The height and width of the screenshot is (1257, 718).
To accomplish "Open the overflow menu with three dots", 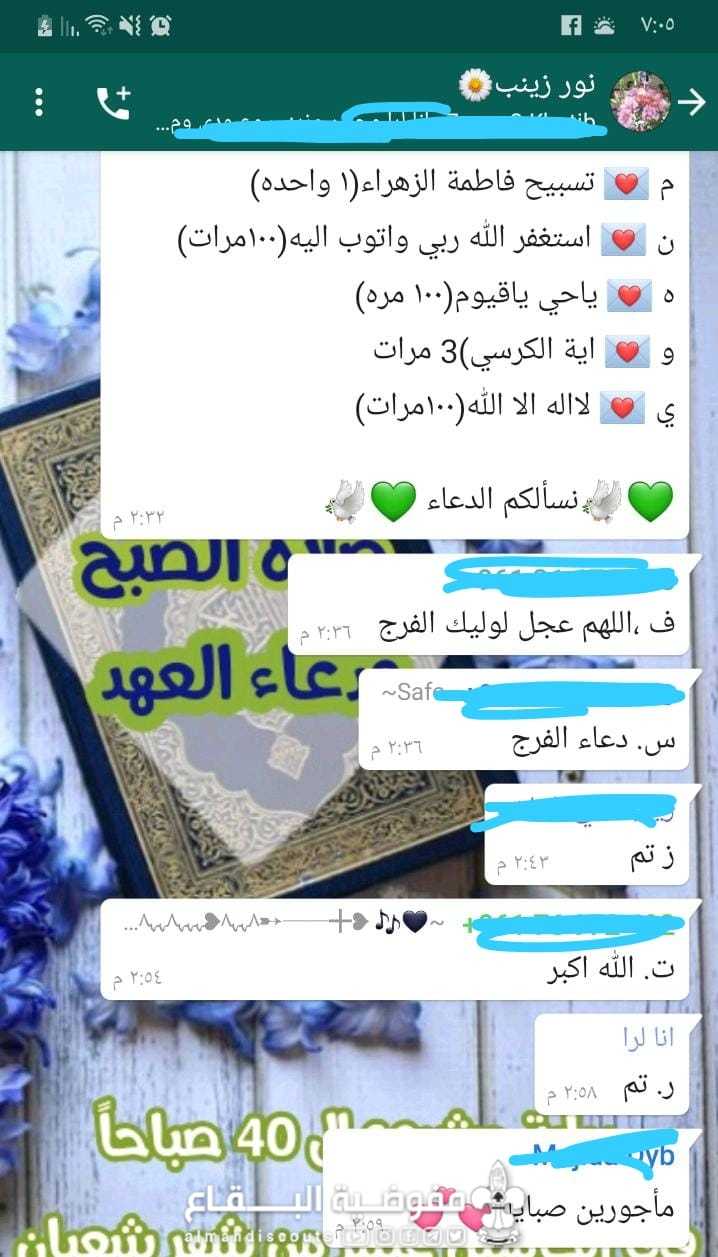I will pyautogui.click(x=39, y=102).
